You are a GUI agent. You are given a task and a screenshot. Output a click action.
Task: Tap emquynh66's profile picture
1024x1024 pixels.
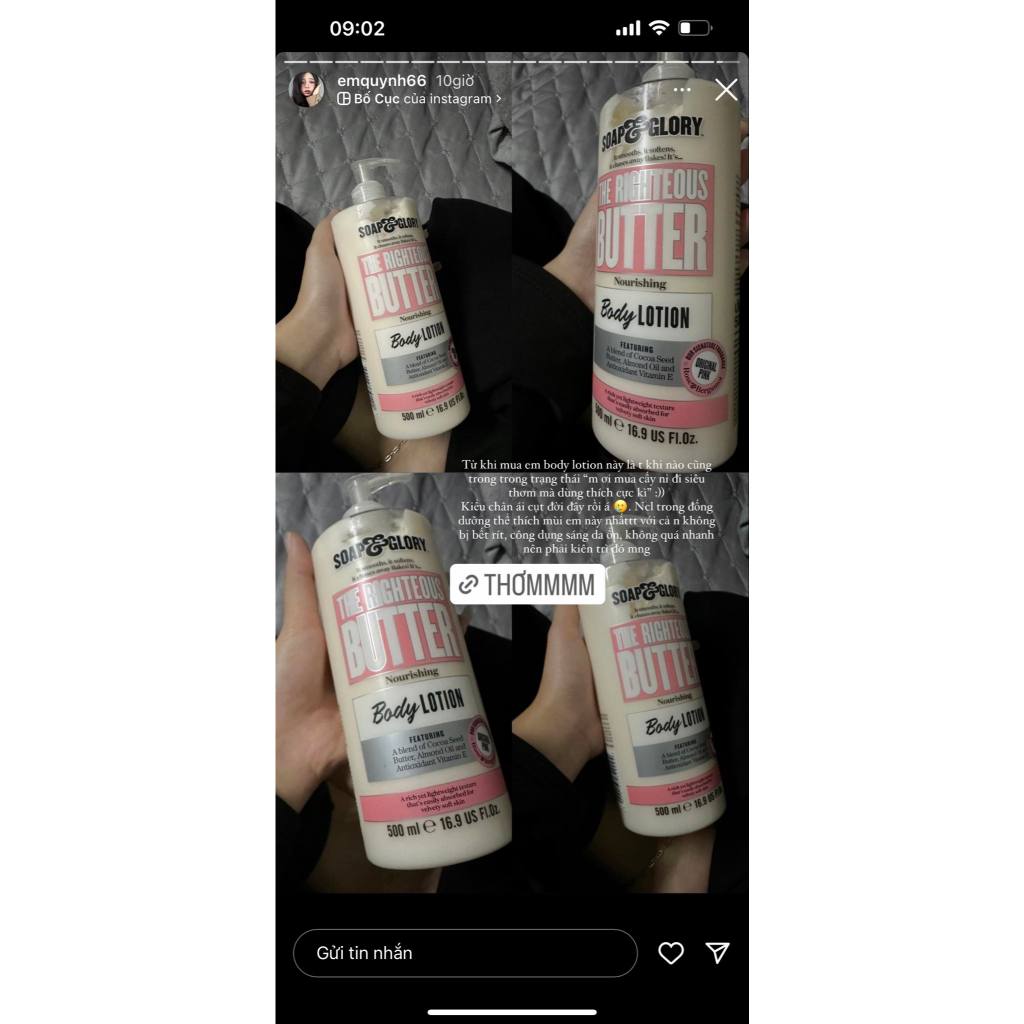pyautogui.click(x=307, y=89)
